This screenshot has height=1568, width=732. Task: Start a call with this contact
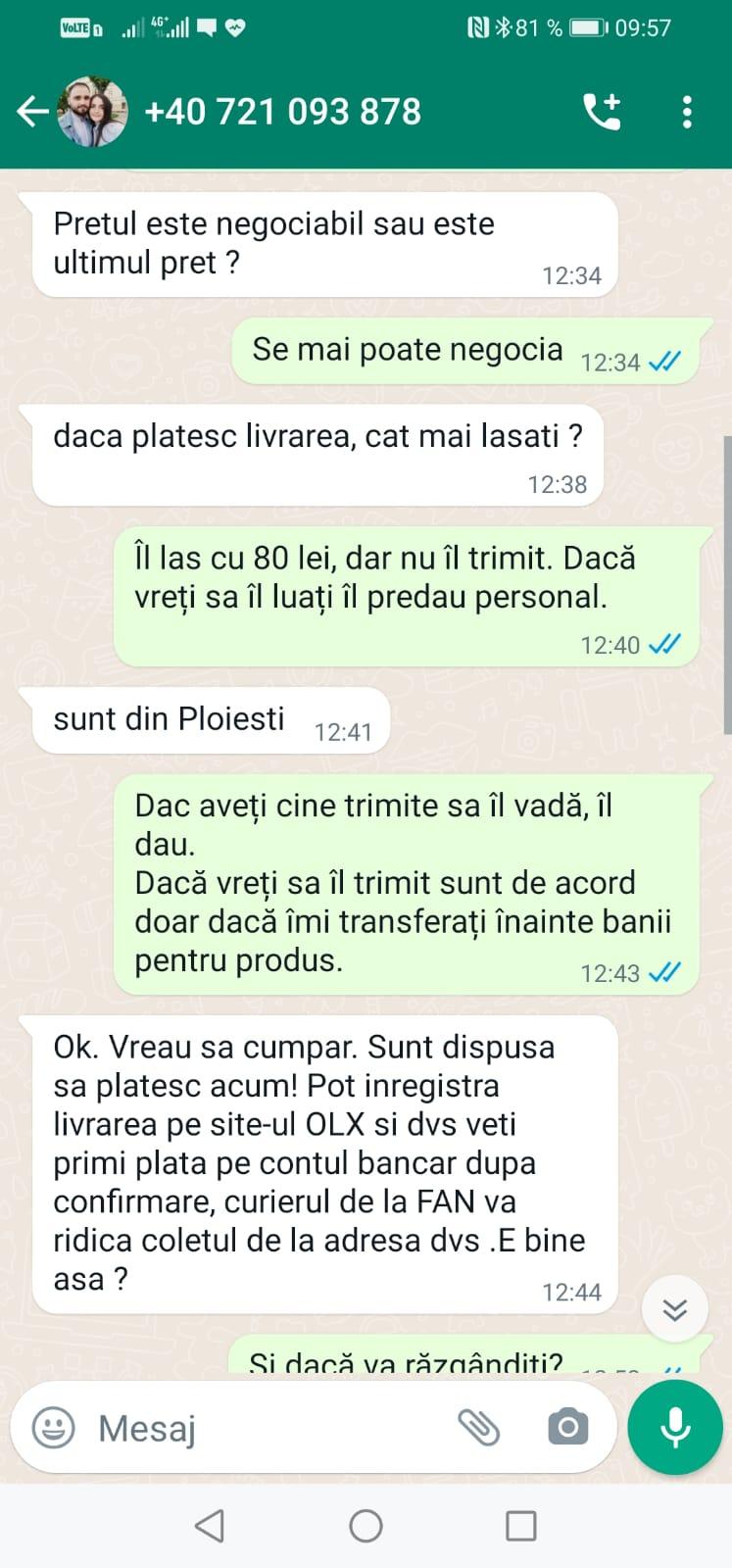tap(602, 112)
